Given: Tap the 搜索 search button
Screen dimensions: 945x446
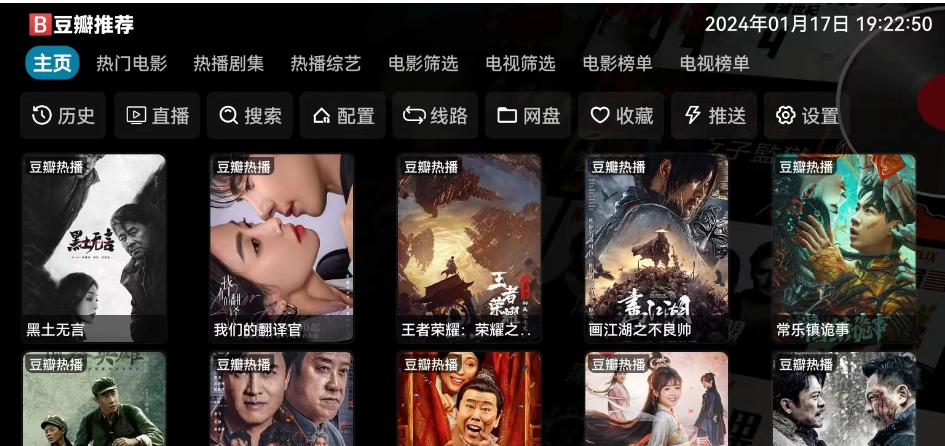Looking at the screenshot, I should coord(250,116).
